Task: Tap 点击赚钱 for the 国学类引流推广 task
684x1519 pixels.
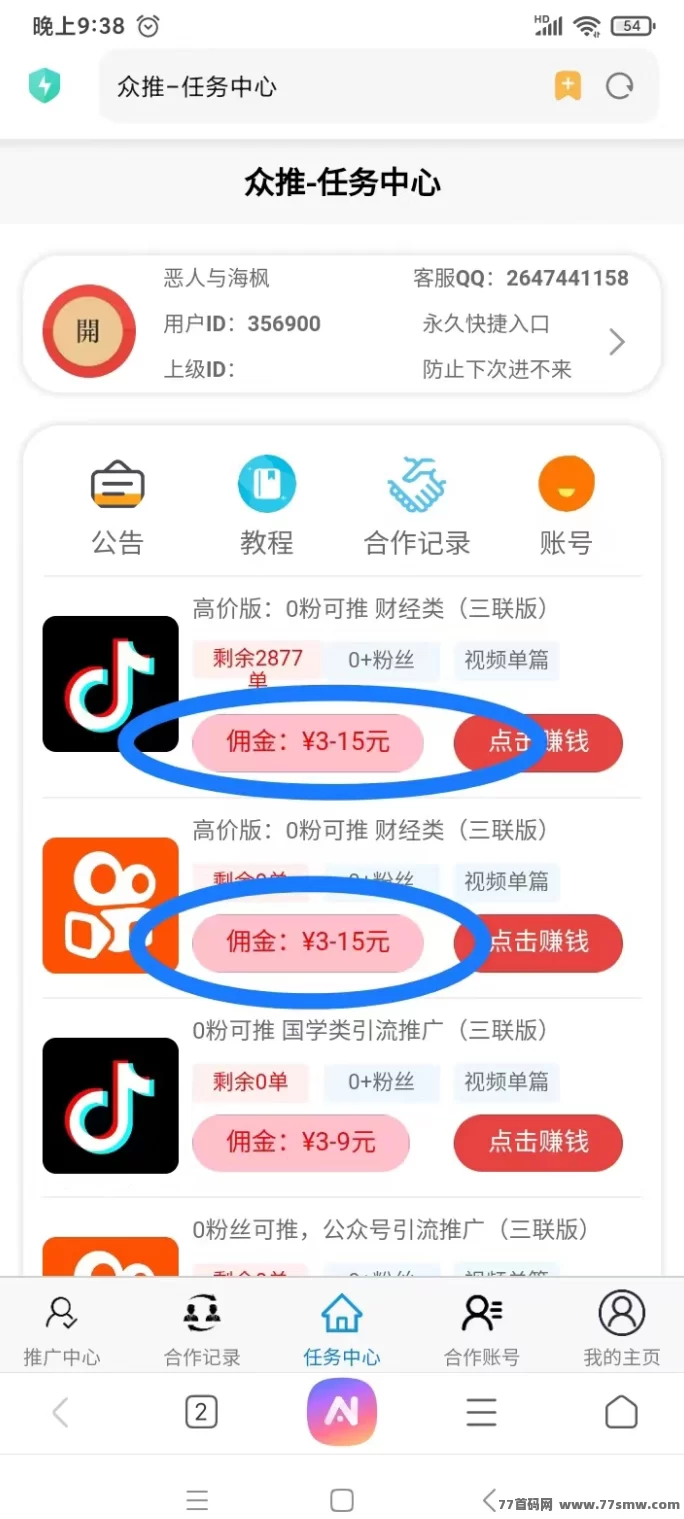Action: click(538, 1142)
